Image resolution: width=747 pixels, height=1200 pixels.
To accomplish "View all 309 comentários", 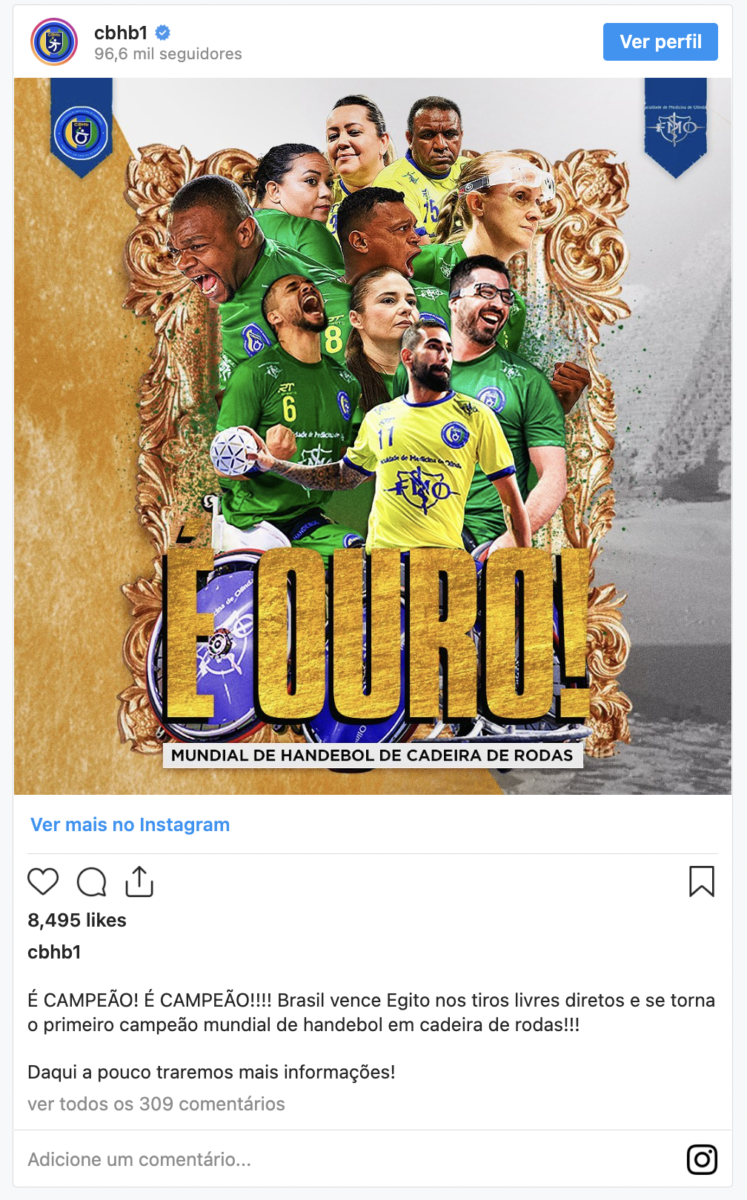I will 156,1104.
